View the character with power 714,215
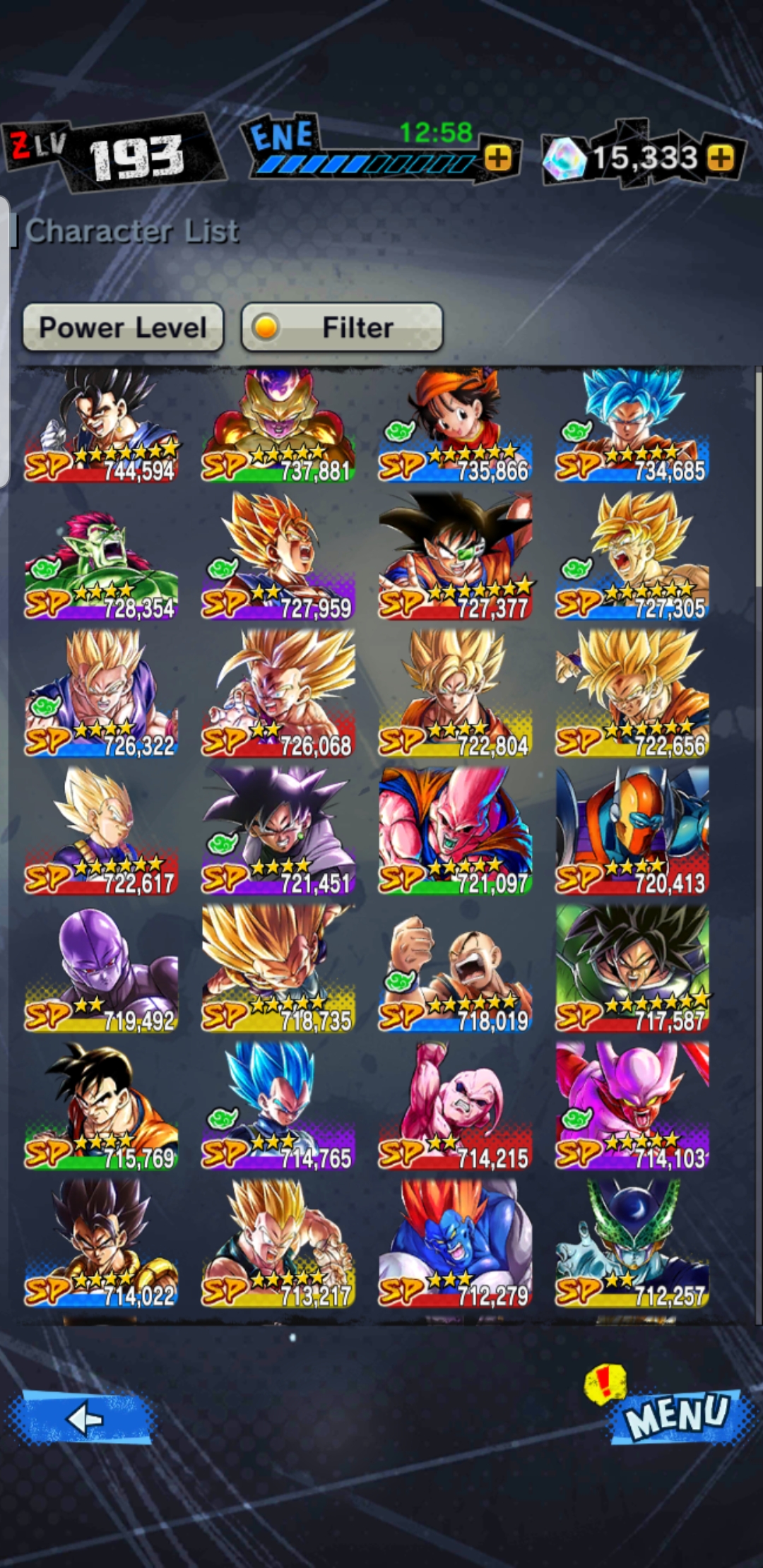The height and width of the screenshot is (1568, 763). point(455,1106)
